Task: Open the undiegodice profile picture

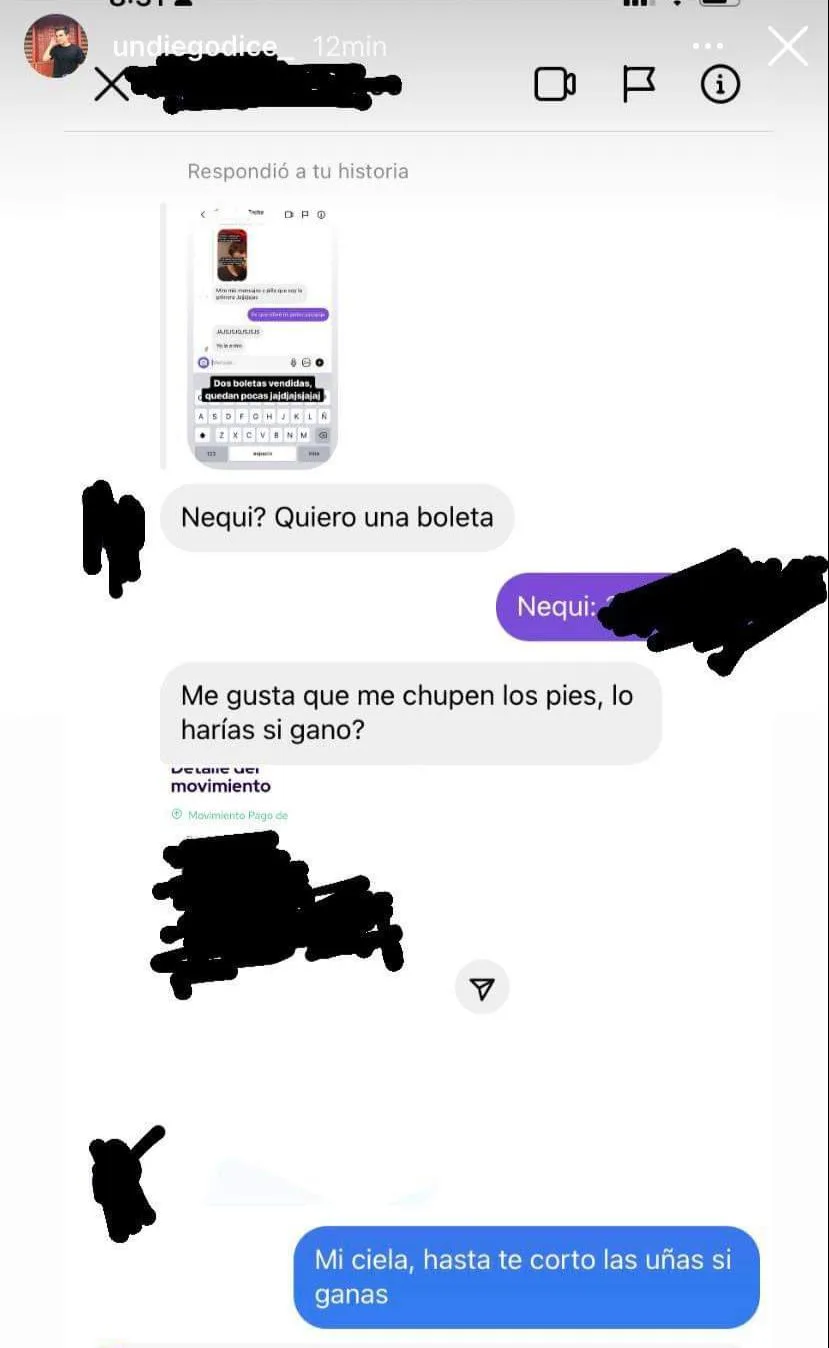Action: click(56, 46)
